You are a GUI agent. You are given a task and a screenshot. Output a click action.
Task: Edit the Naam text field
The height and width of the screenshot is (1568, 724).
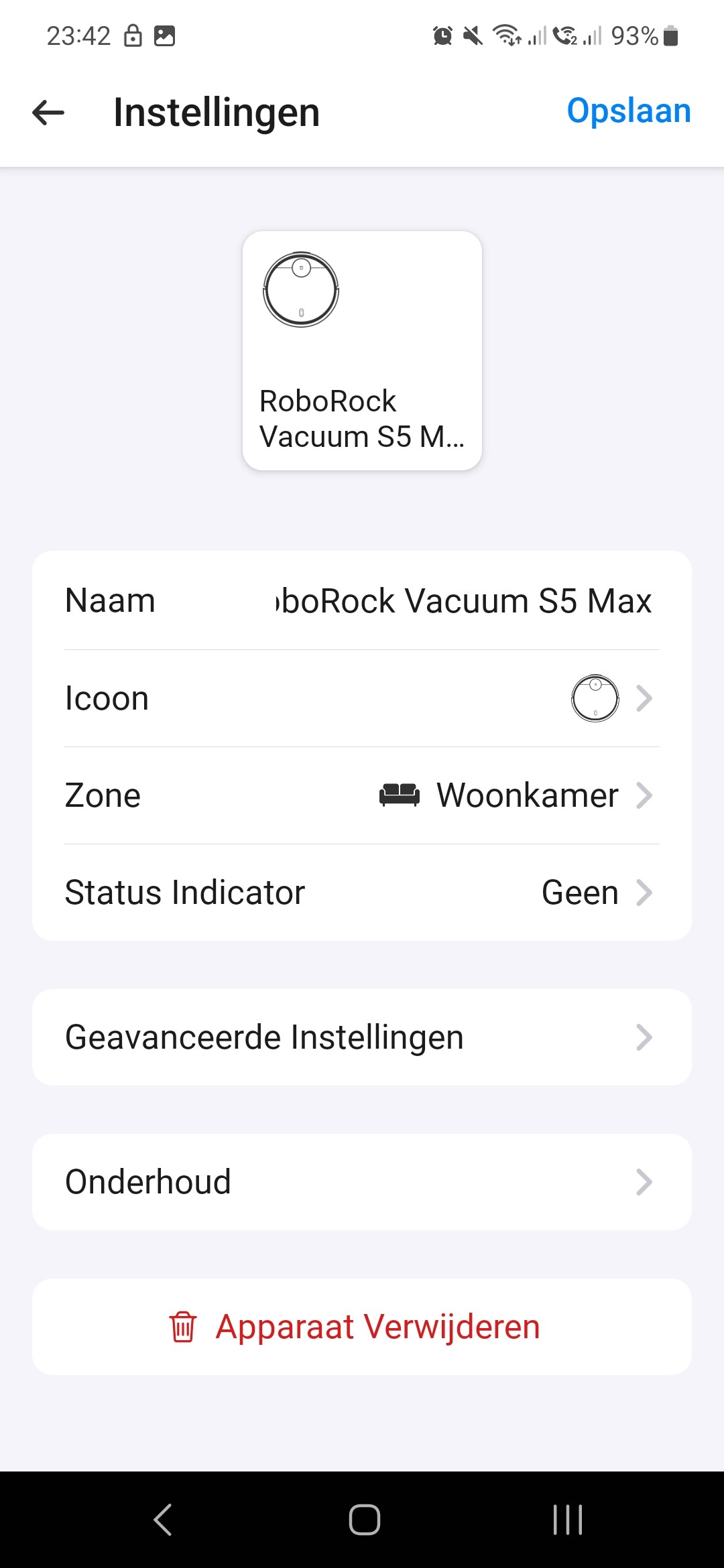pyautogui.click(x=463, y=600)
